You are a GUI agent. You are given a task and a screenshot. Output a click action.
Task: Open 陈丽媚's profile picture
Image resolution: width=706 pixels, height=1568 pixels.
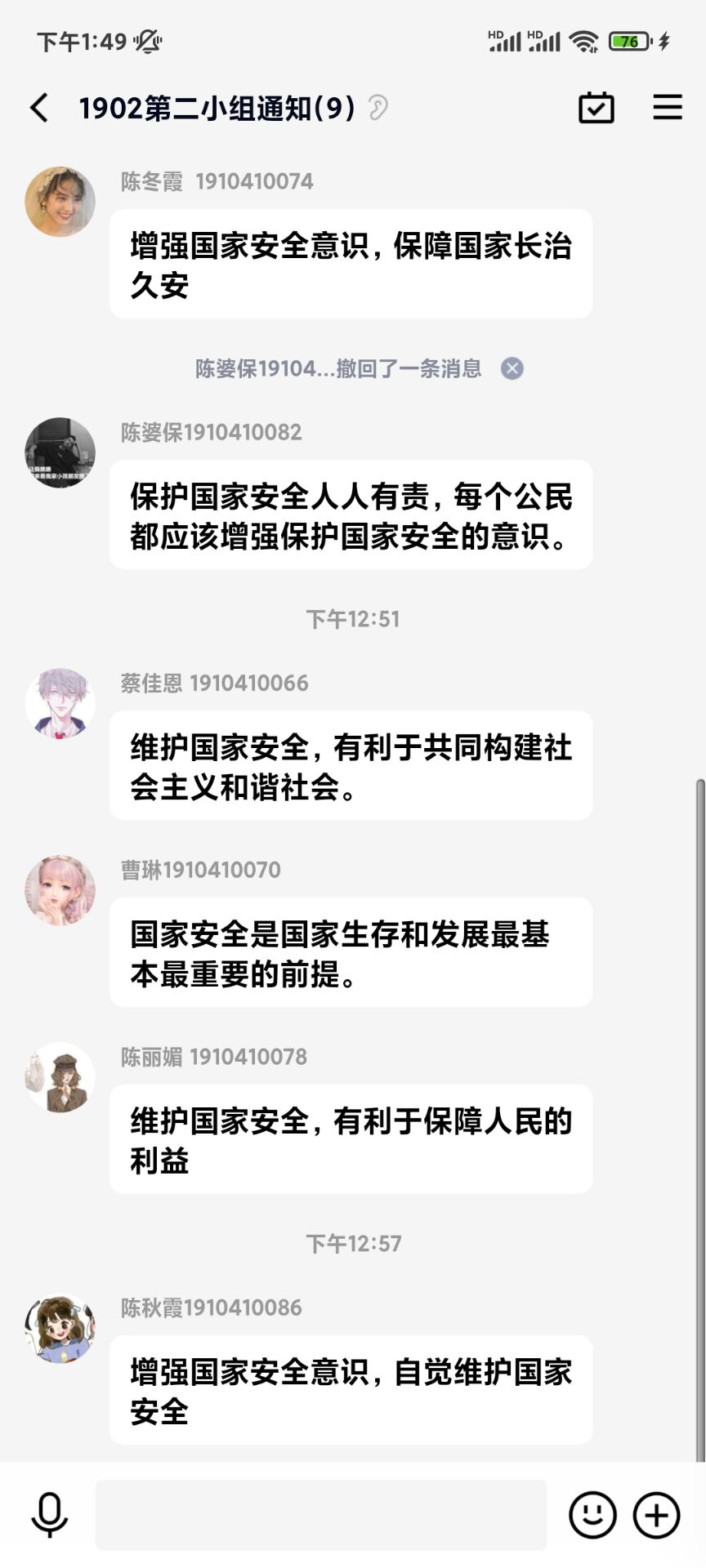pyautogui.click(x=60, y=1077)
